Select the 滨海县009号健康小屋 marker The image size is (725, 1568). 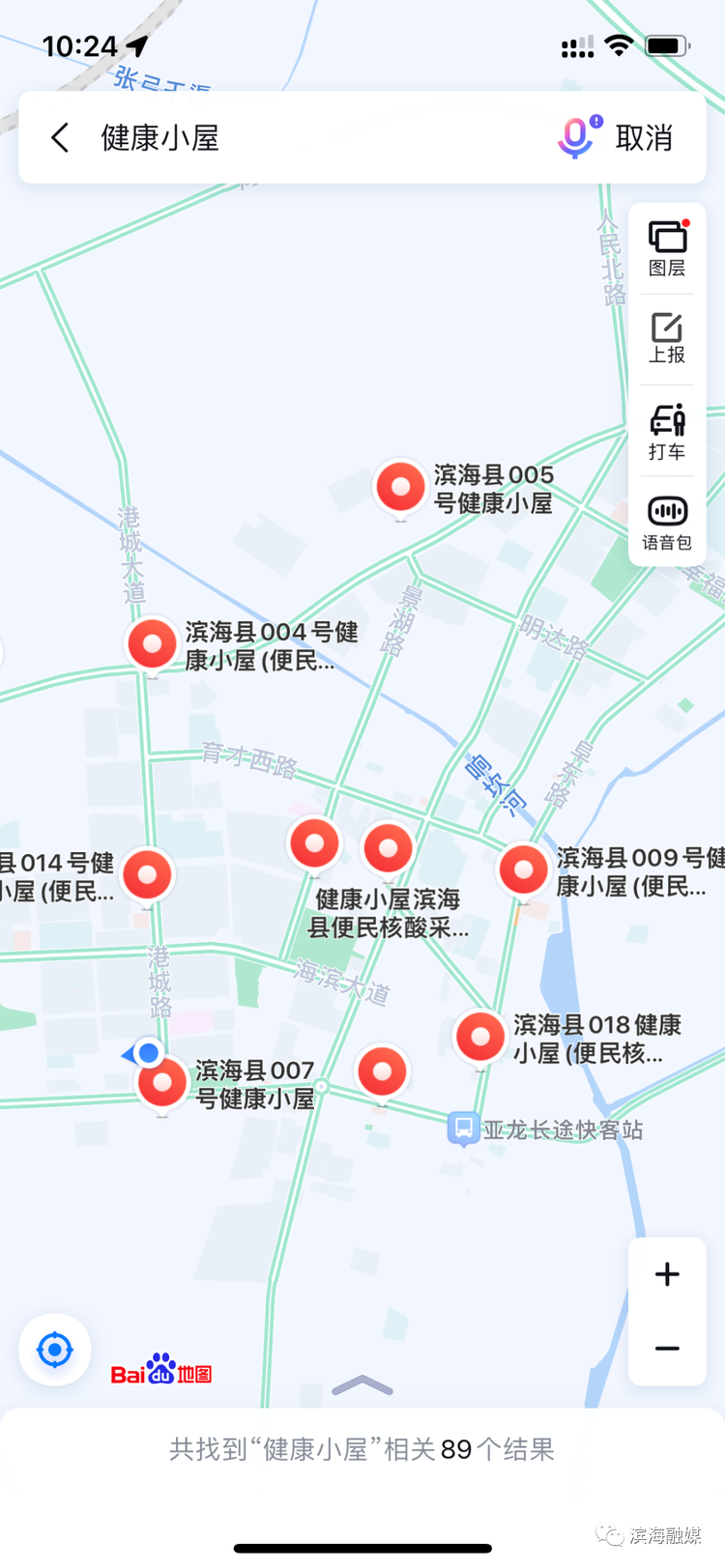tap(523, 869)
